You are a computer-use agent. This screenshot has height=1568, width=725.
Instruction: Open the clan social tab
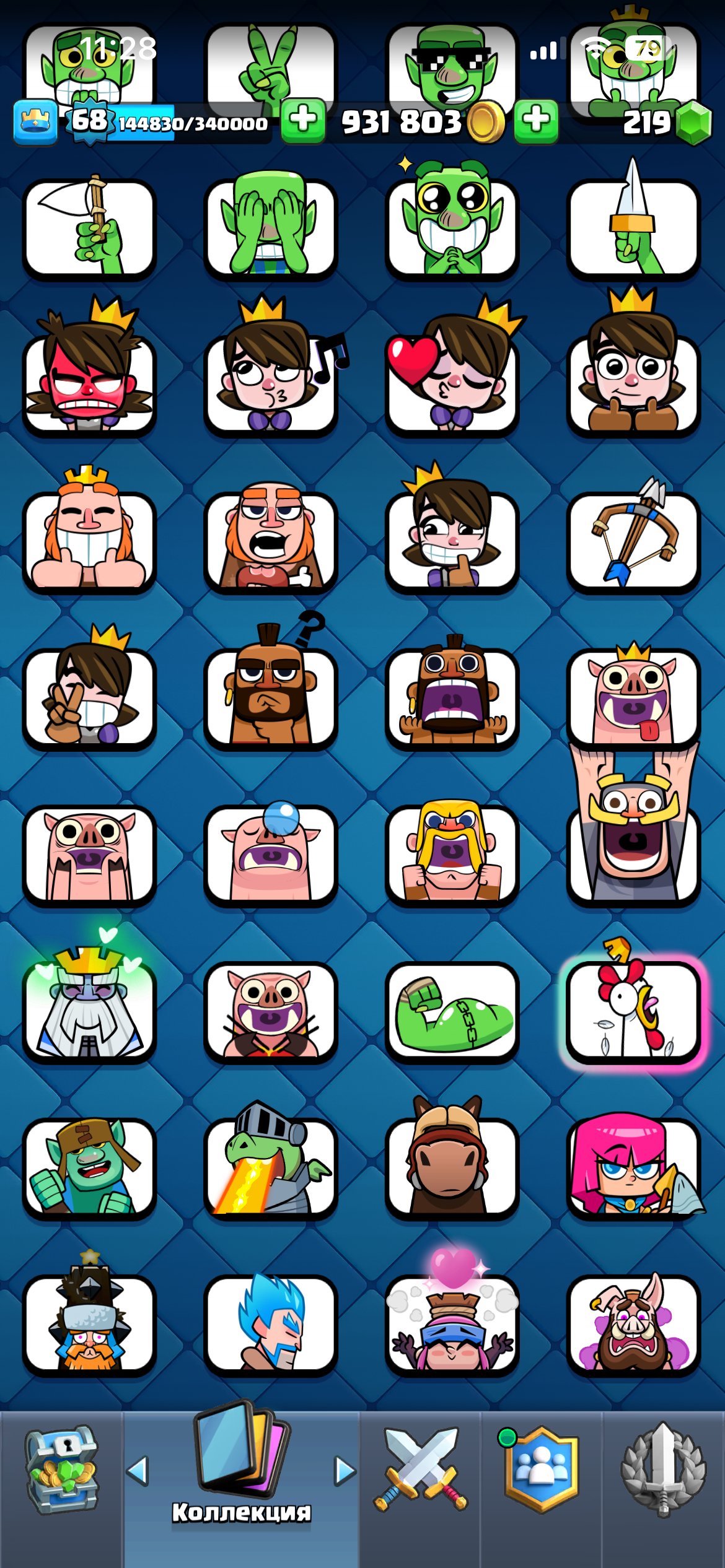click(x=540, y=1469)
